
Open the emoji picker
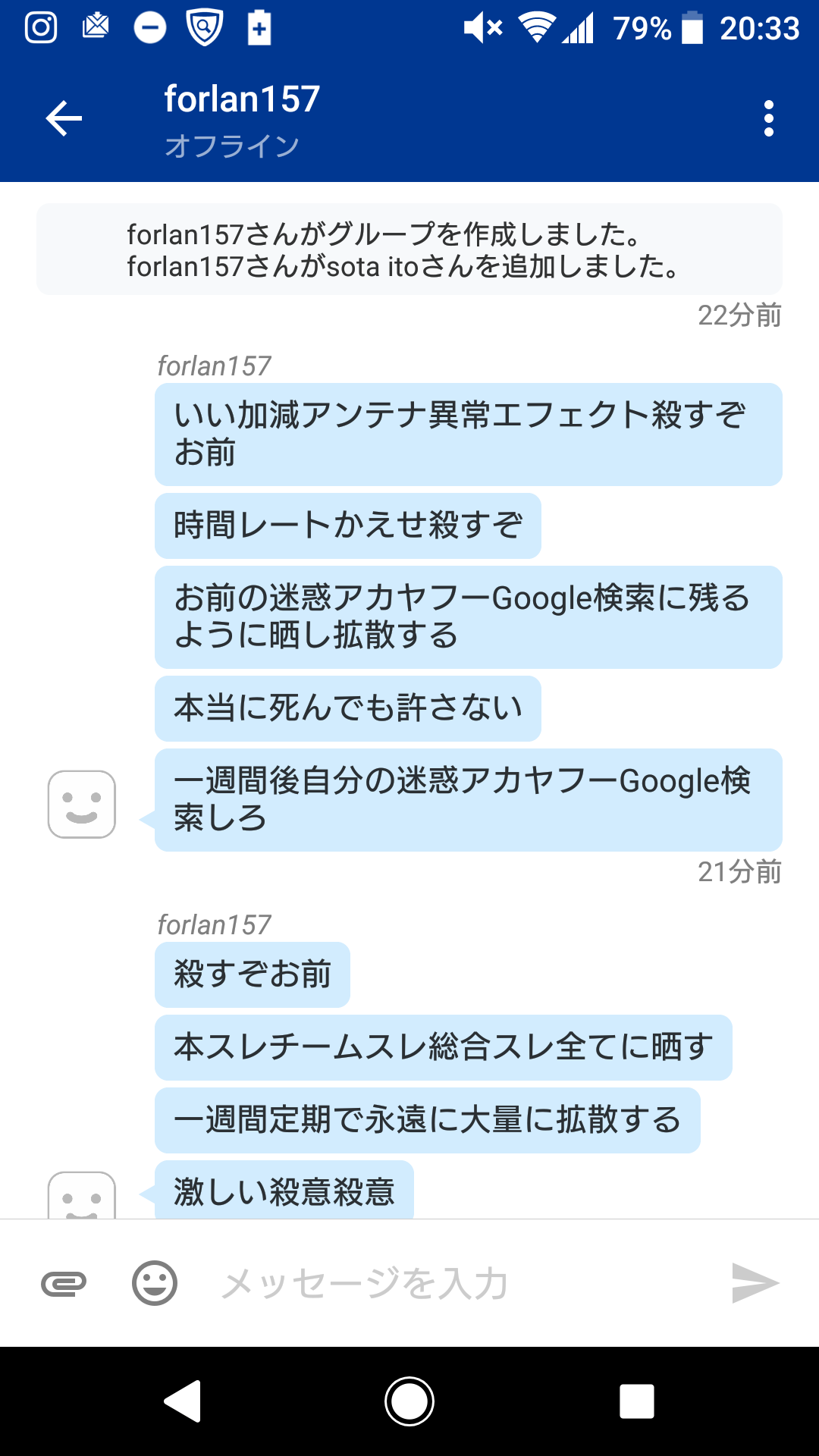click(x=155, y=1283)
